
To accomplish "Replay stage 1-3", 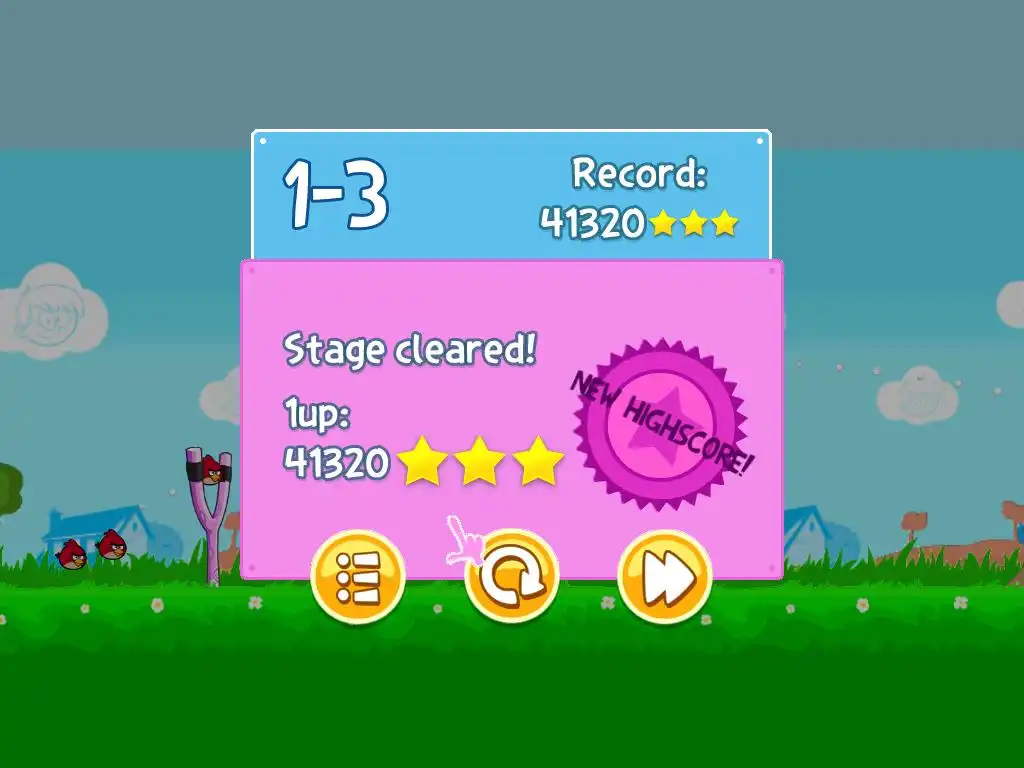I will pos(511,577).
